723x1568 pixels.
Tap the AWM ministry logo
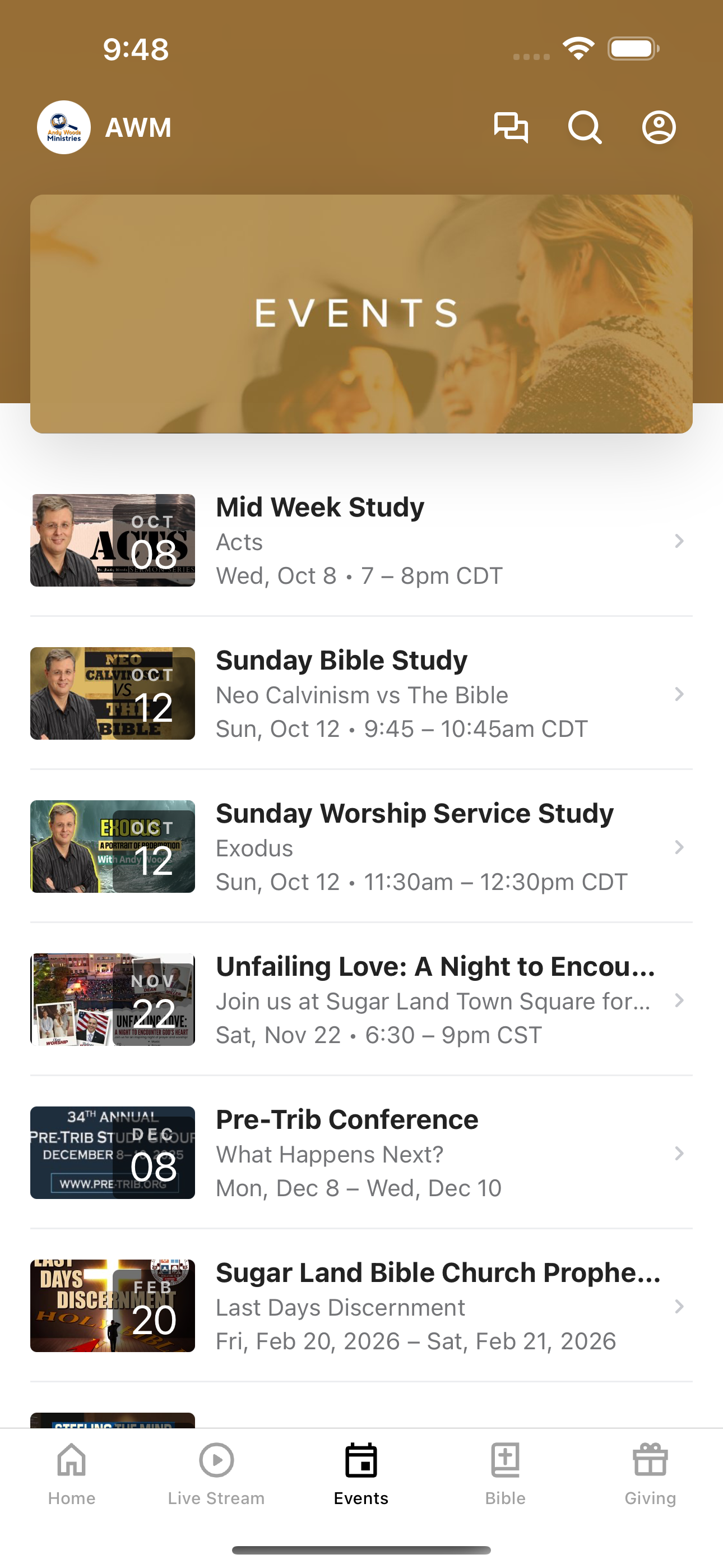pos(64,127)
